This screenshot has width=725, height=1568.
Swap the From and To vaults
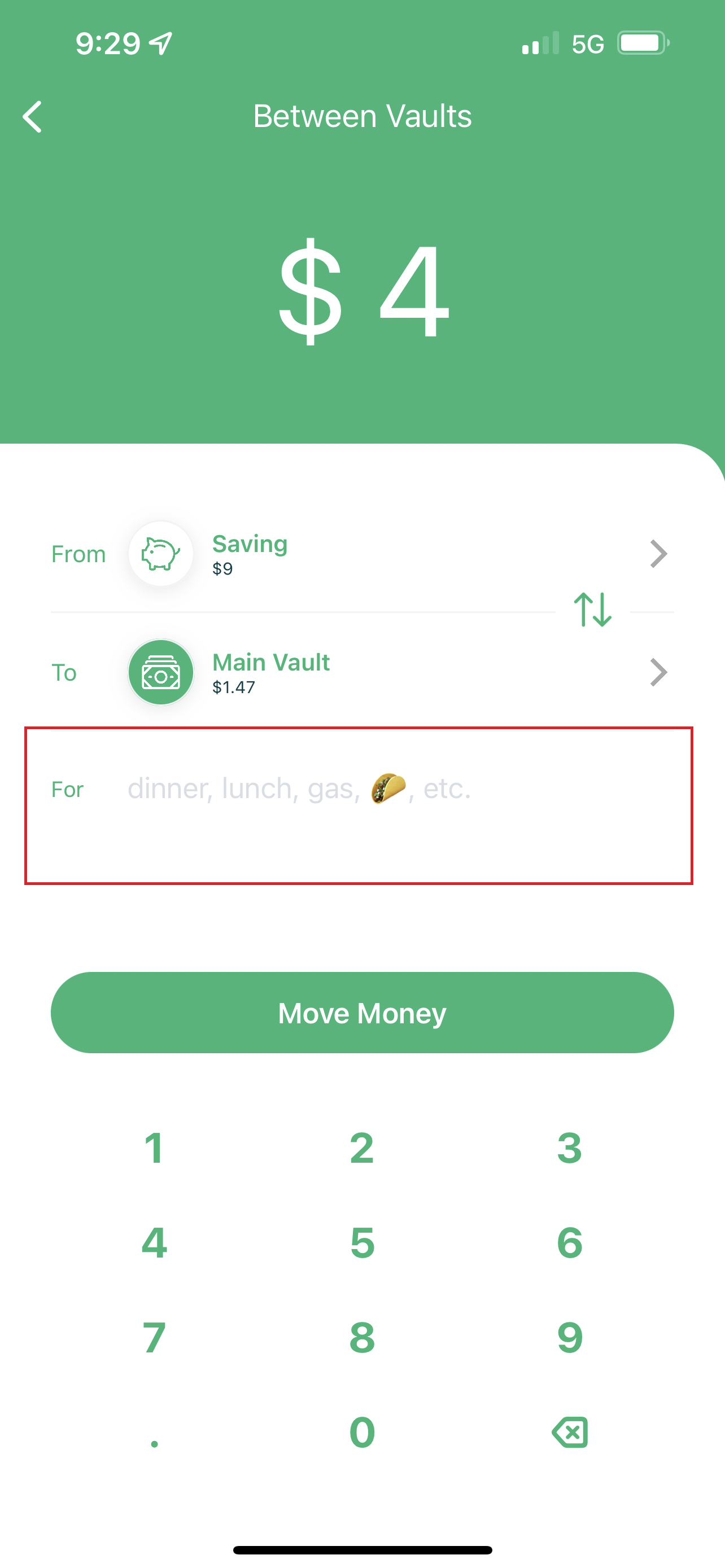[592, 609]
